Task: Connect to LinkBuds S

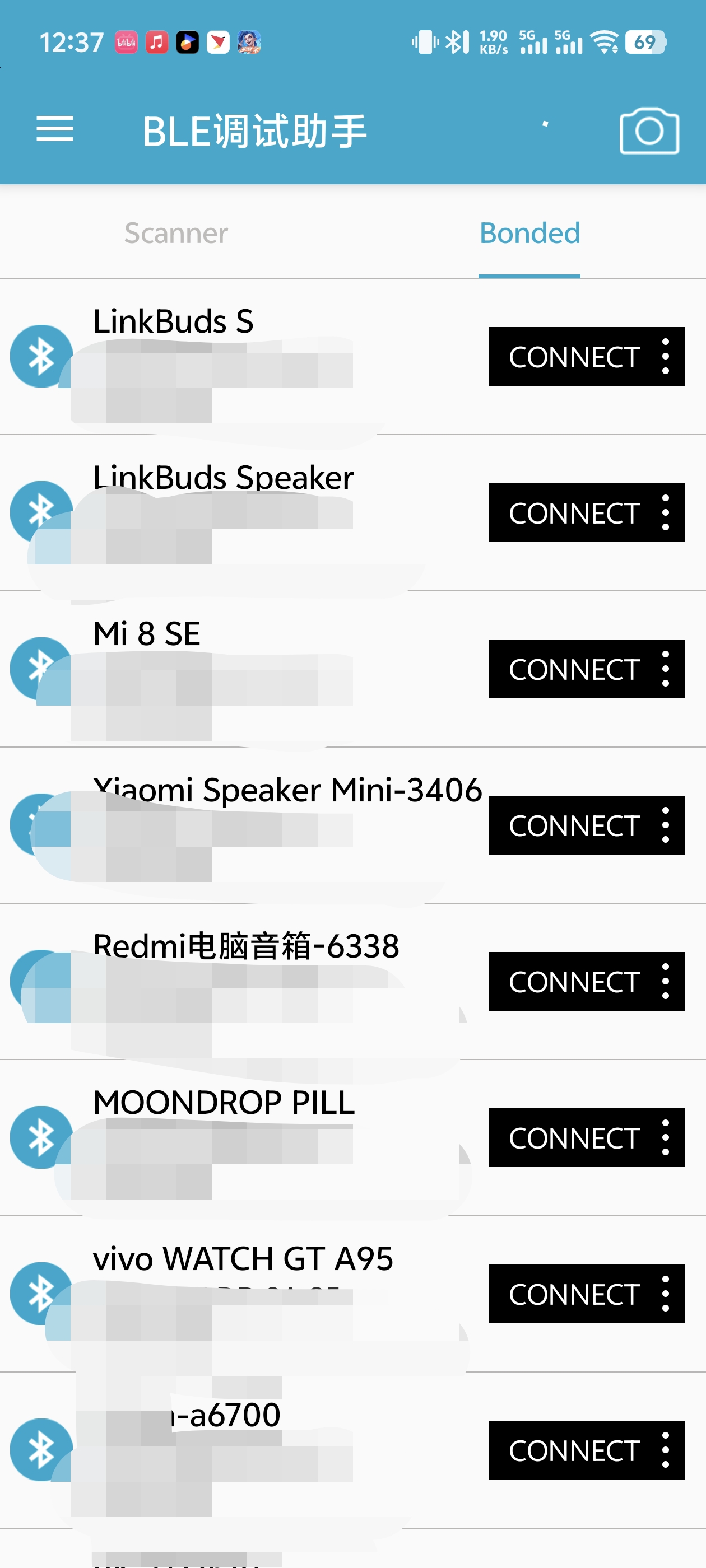Action: pyautogui.click(x=573, y=357)
